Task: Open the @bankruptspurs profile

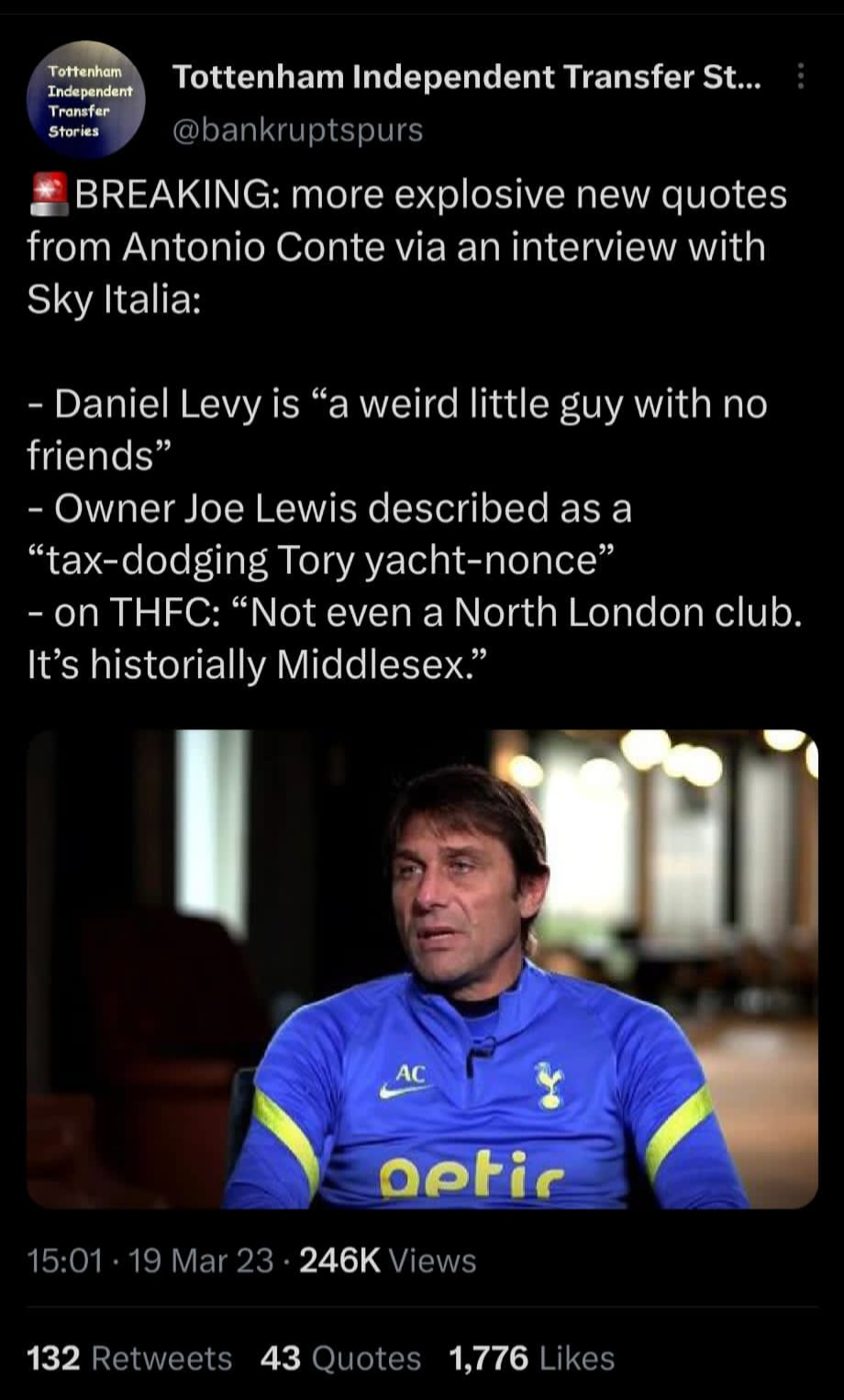Action: [298, 130]
